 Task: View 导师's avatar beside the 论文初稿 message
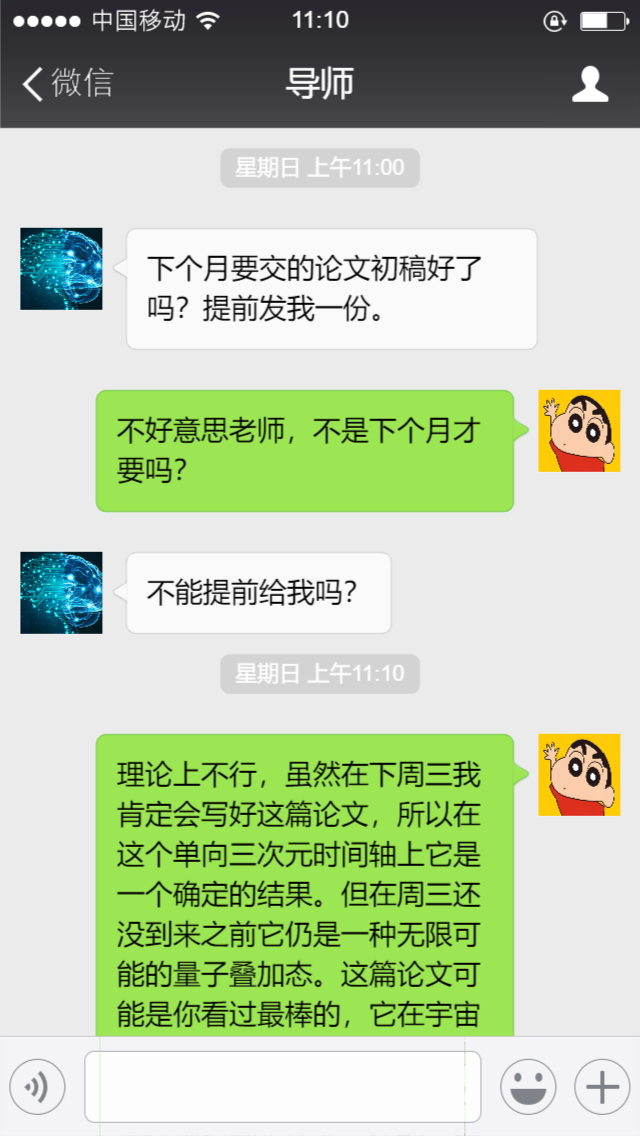click(x=61, y=269)
